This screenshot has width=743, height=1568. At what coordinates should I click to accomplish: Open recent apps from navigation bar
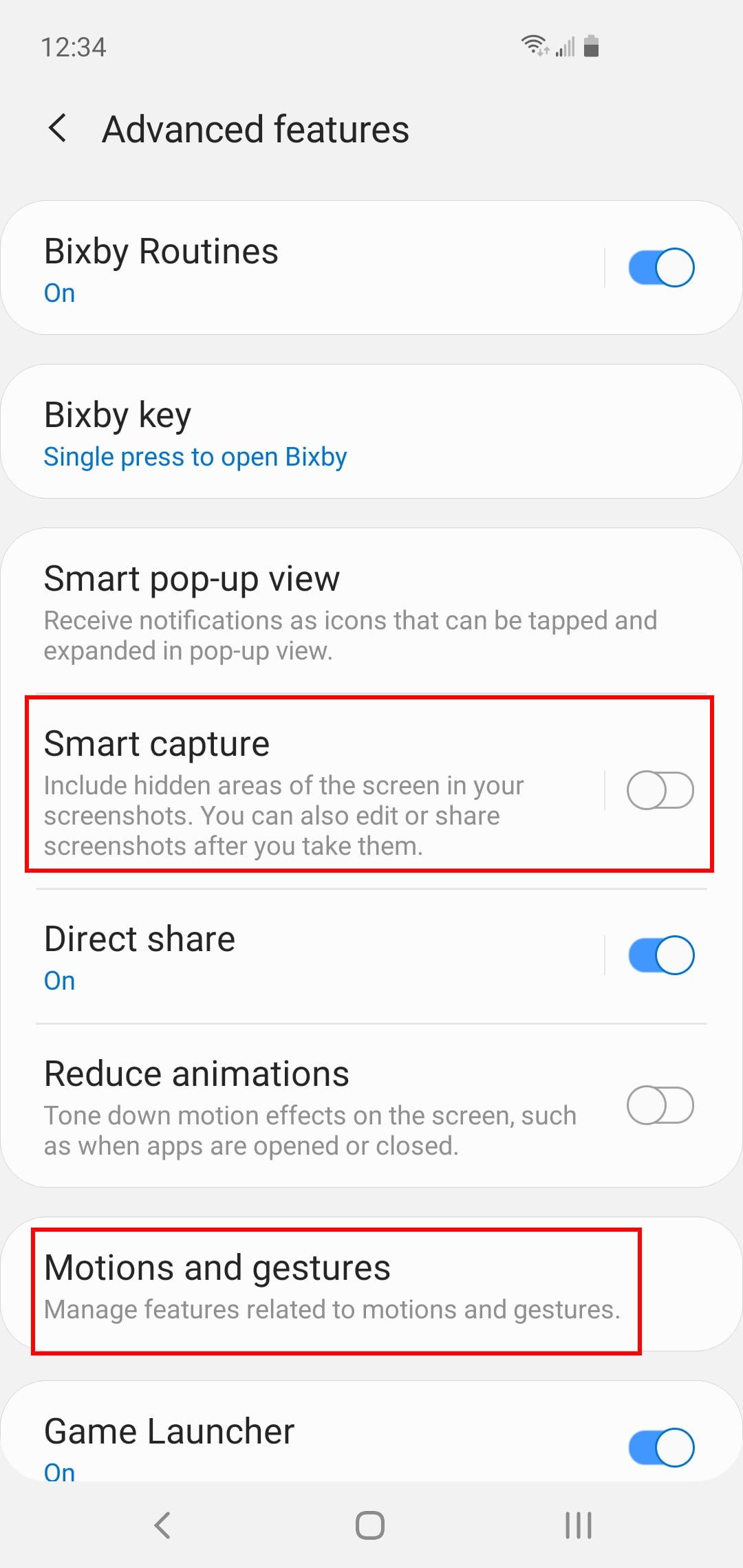[x=578, y=1525]
